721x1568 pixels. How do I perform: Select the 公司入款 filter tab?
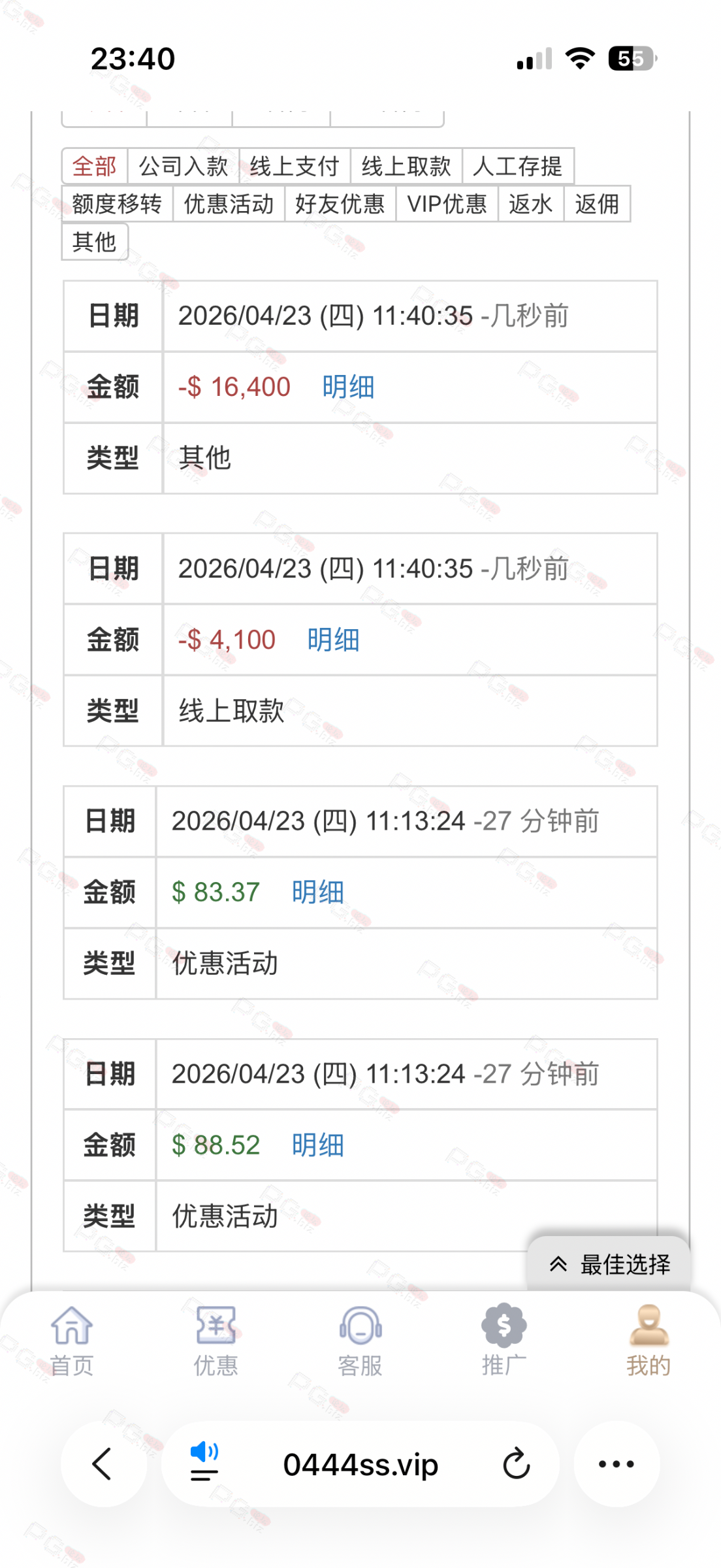[x=184, y=167]
